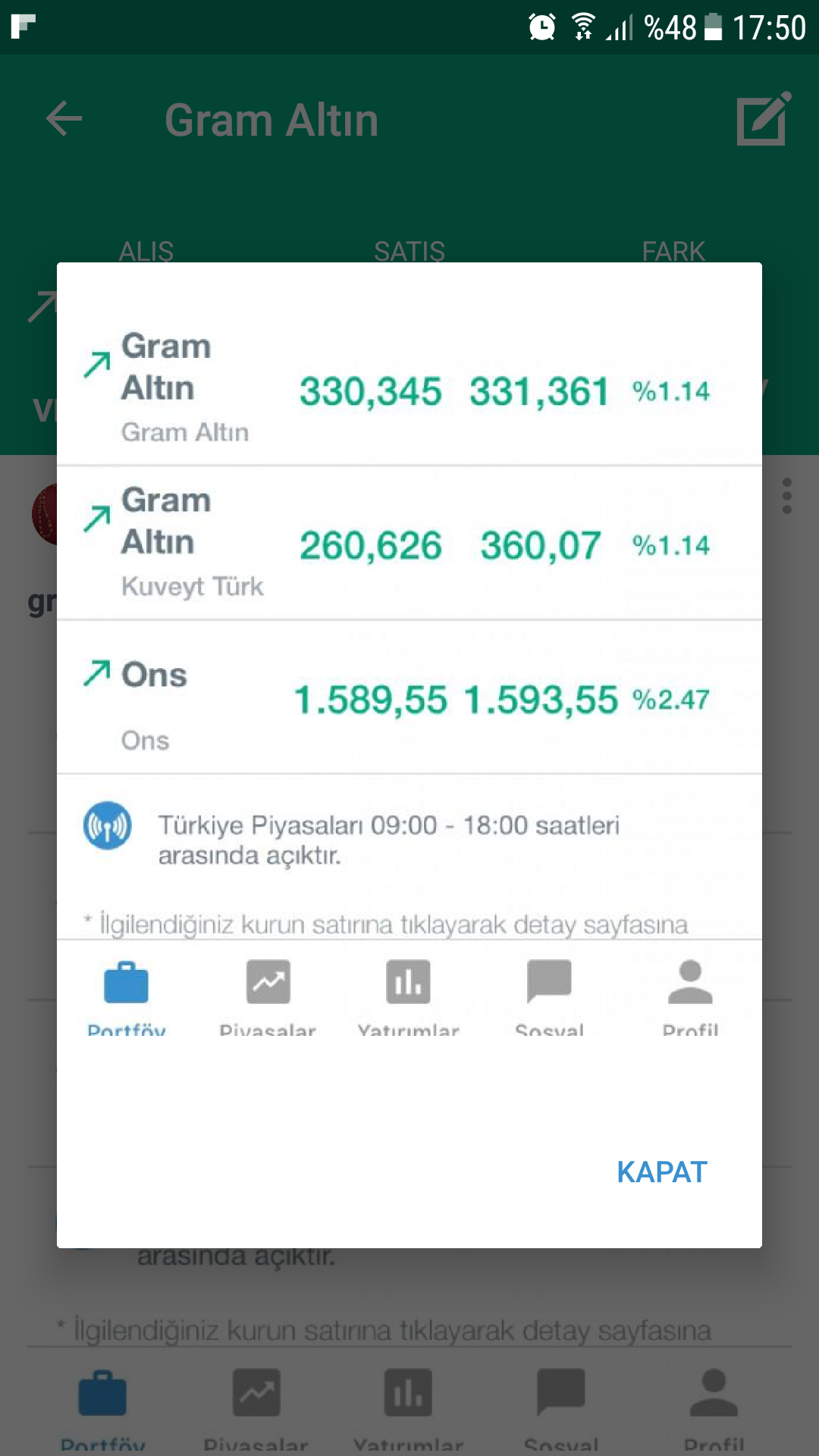This screenshot has width=819, height=1456.
Task: Open the edit icon beside Gram Altın
Action: 764,118
